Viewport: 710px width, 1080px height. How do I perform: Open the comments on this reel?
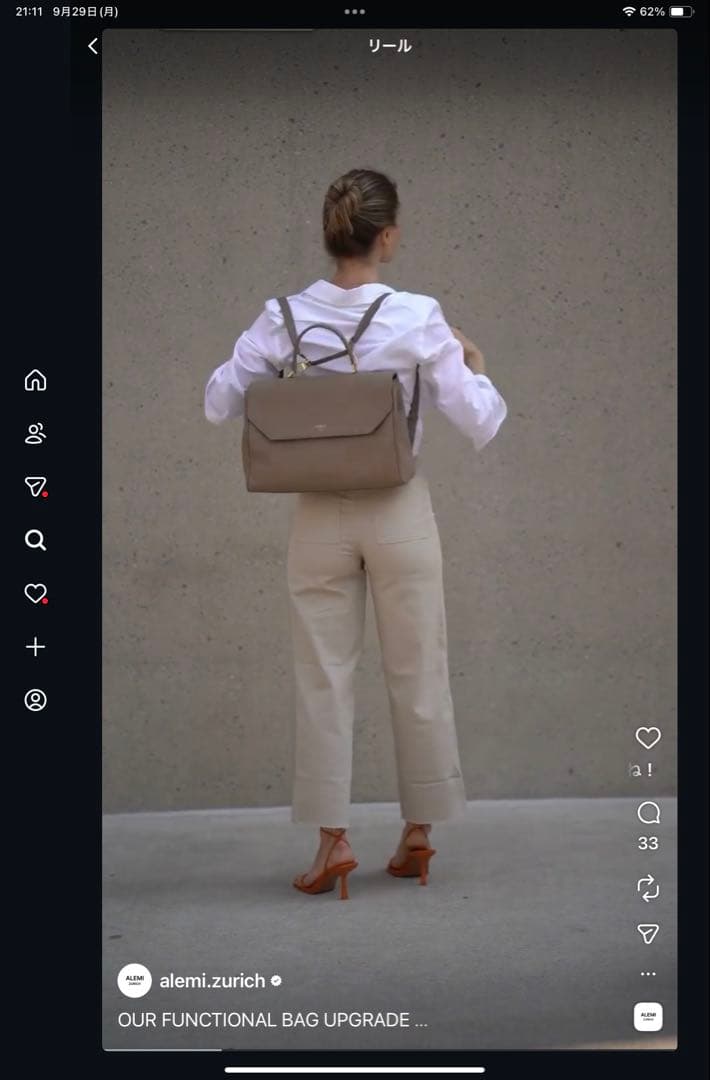tap(648, 813)
